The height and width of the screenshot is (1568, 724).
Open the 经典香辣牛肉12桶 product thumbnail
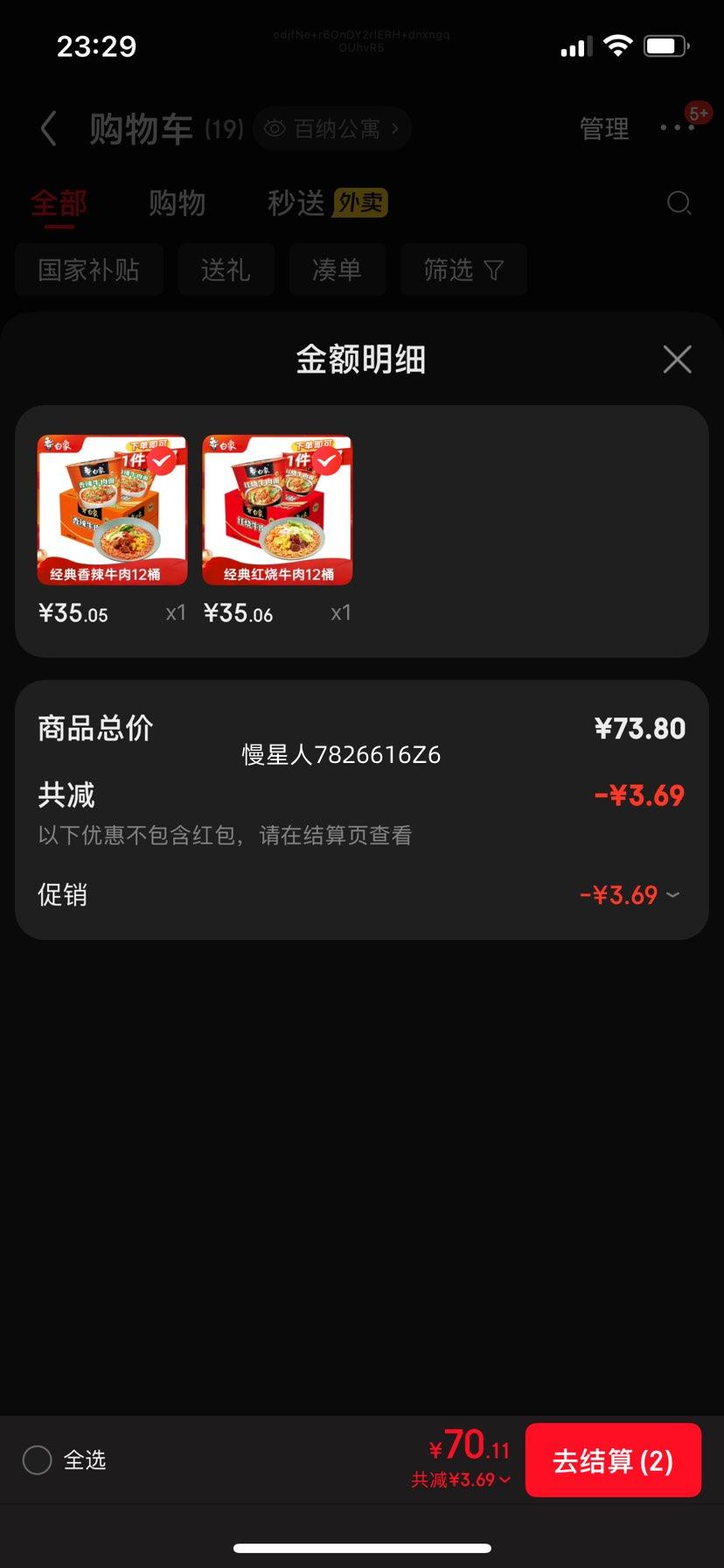pos(112,510)
